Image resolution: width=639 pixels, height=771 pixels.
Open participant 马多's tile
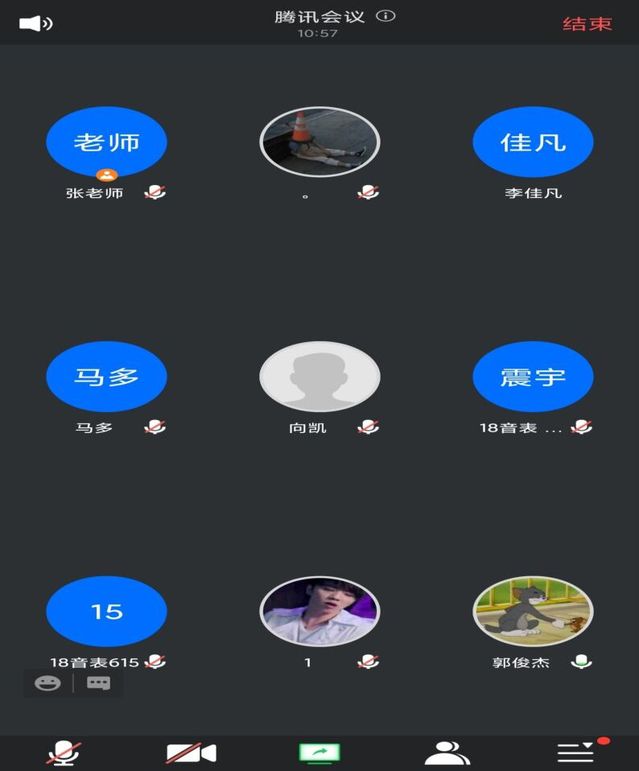(106, 377)
